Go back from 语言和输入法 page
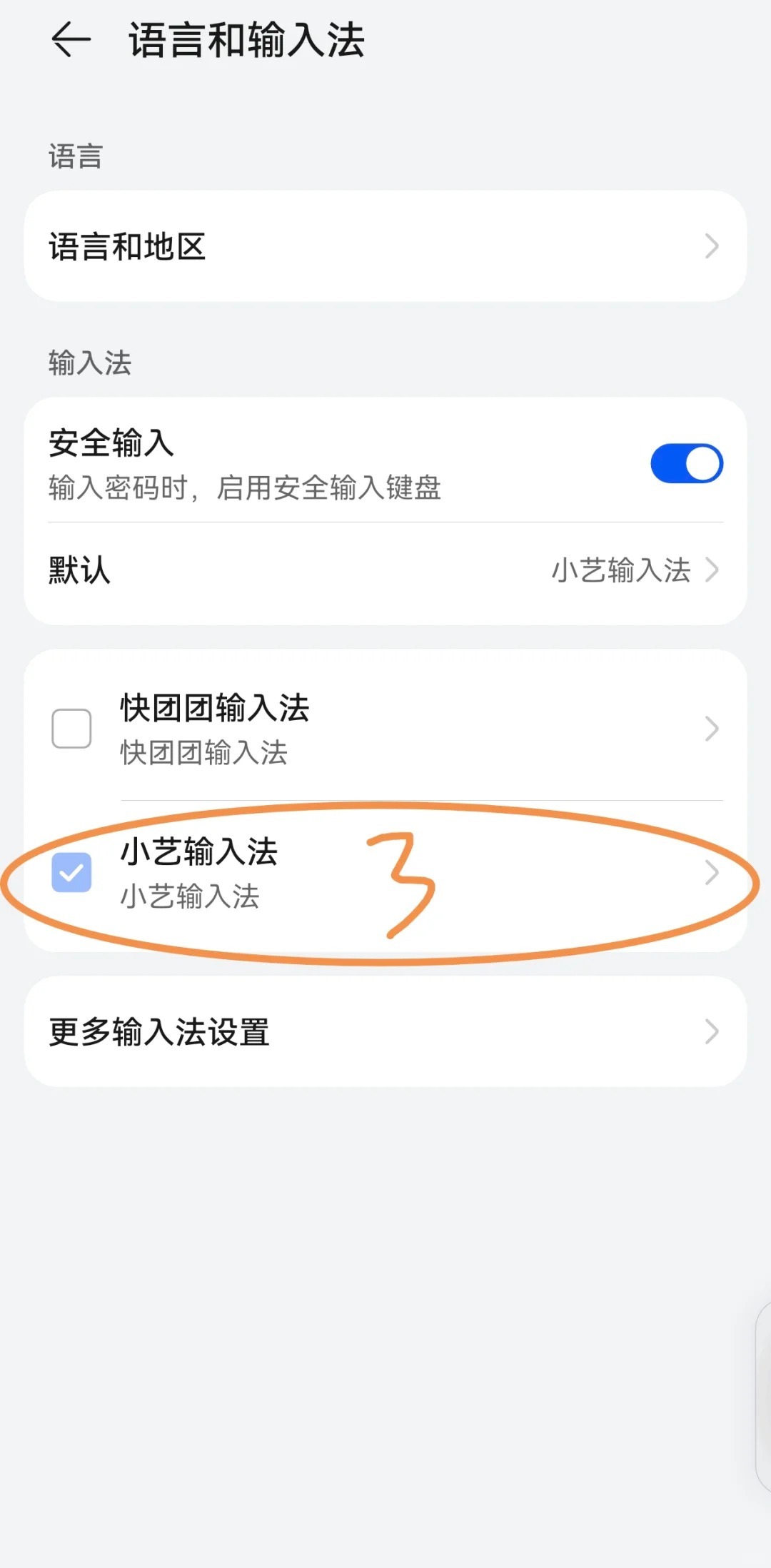Screen dimensions: 771x1568 (71, 39)
